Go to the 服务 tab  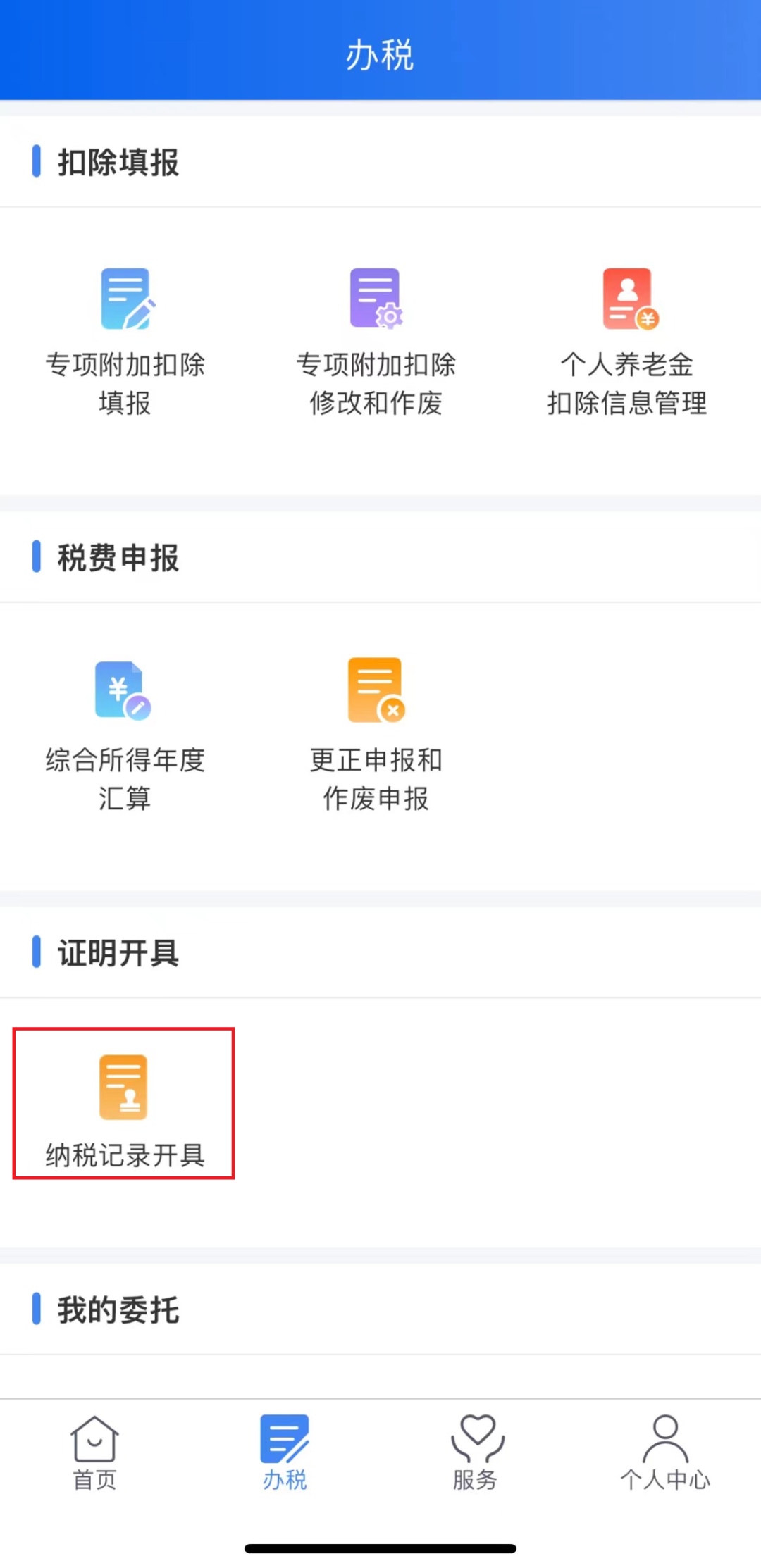[476, 1452]
